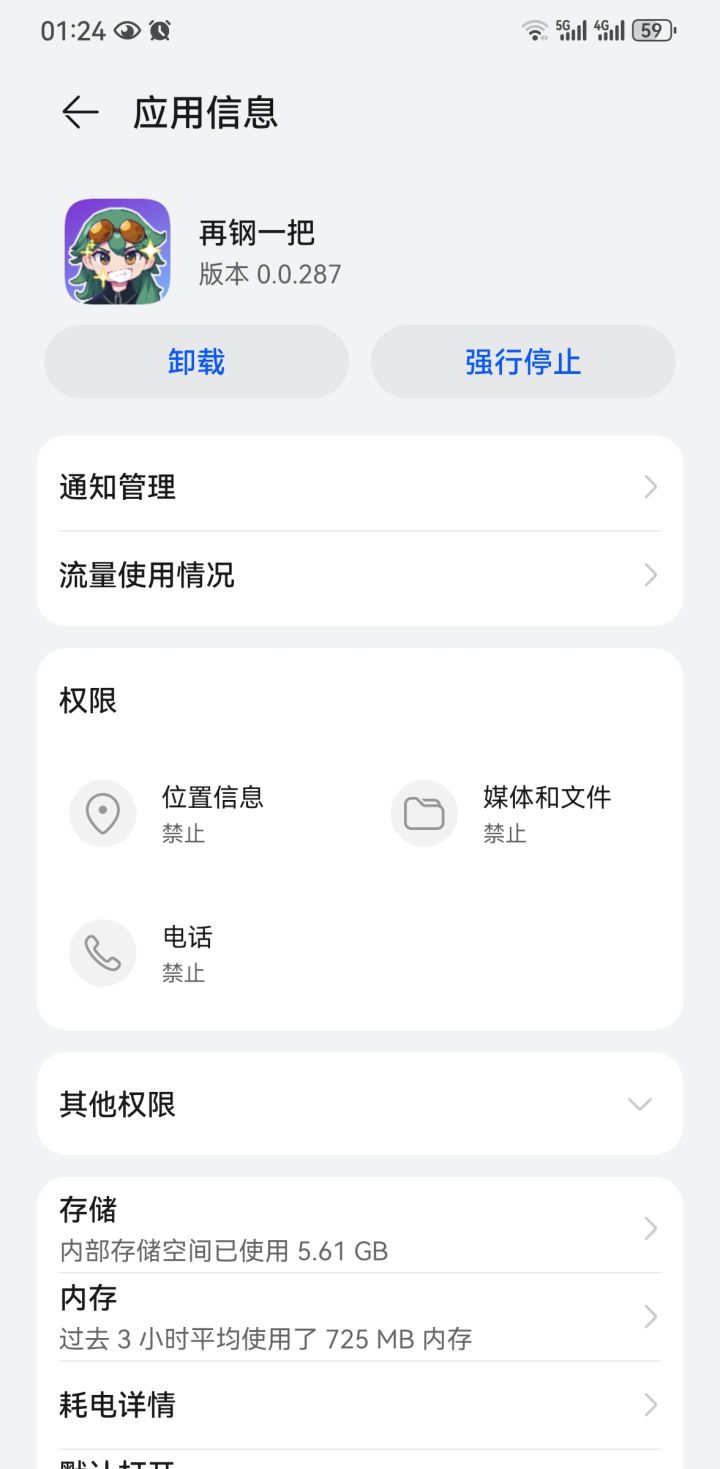Open 通知管理 settings
720x1469 pixels.
coord(359,487)
